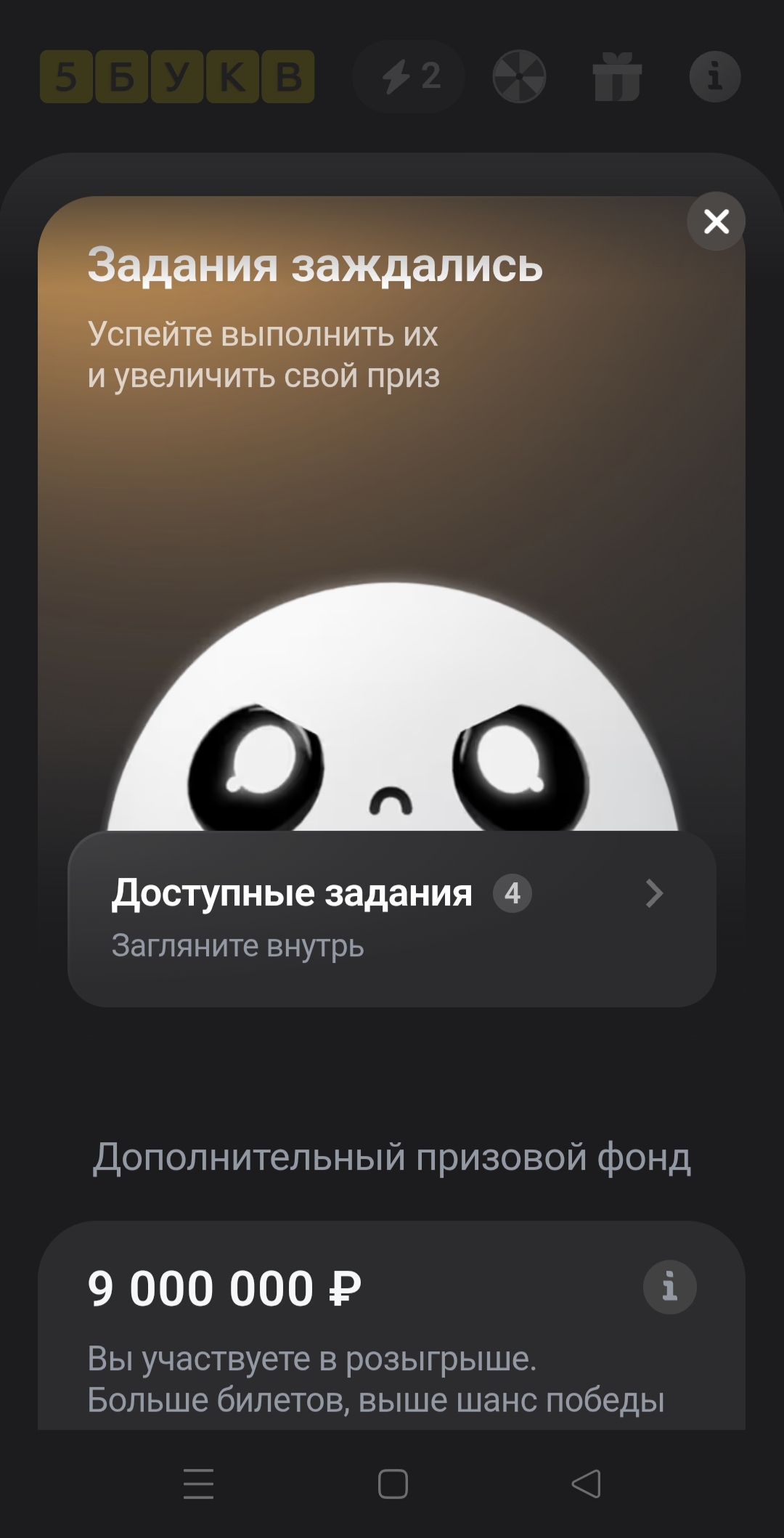Go to the system home screen
The width and height of the screenshot is (784, 1538).
393,1484
